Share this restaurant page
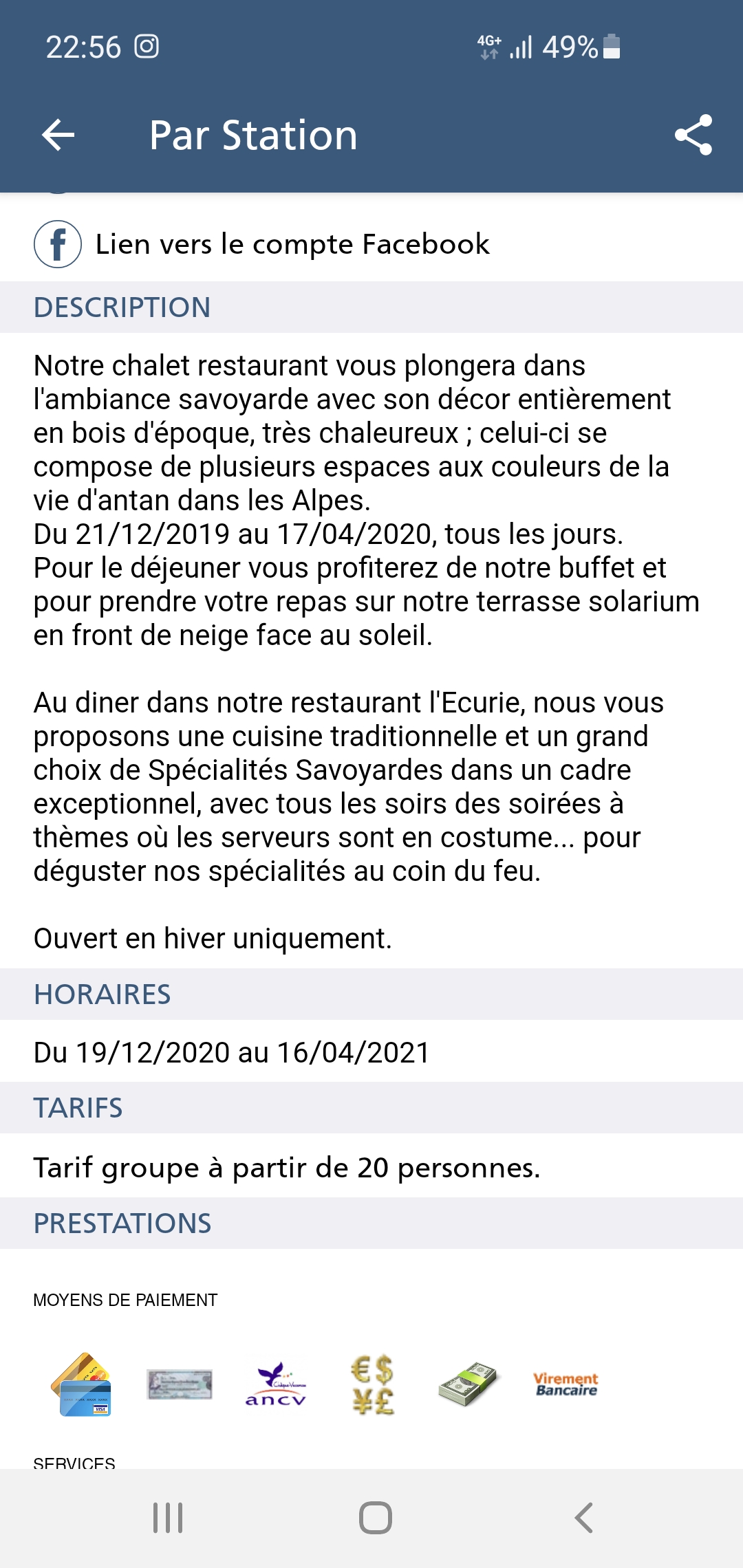 [x=693, y=135]
